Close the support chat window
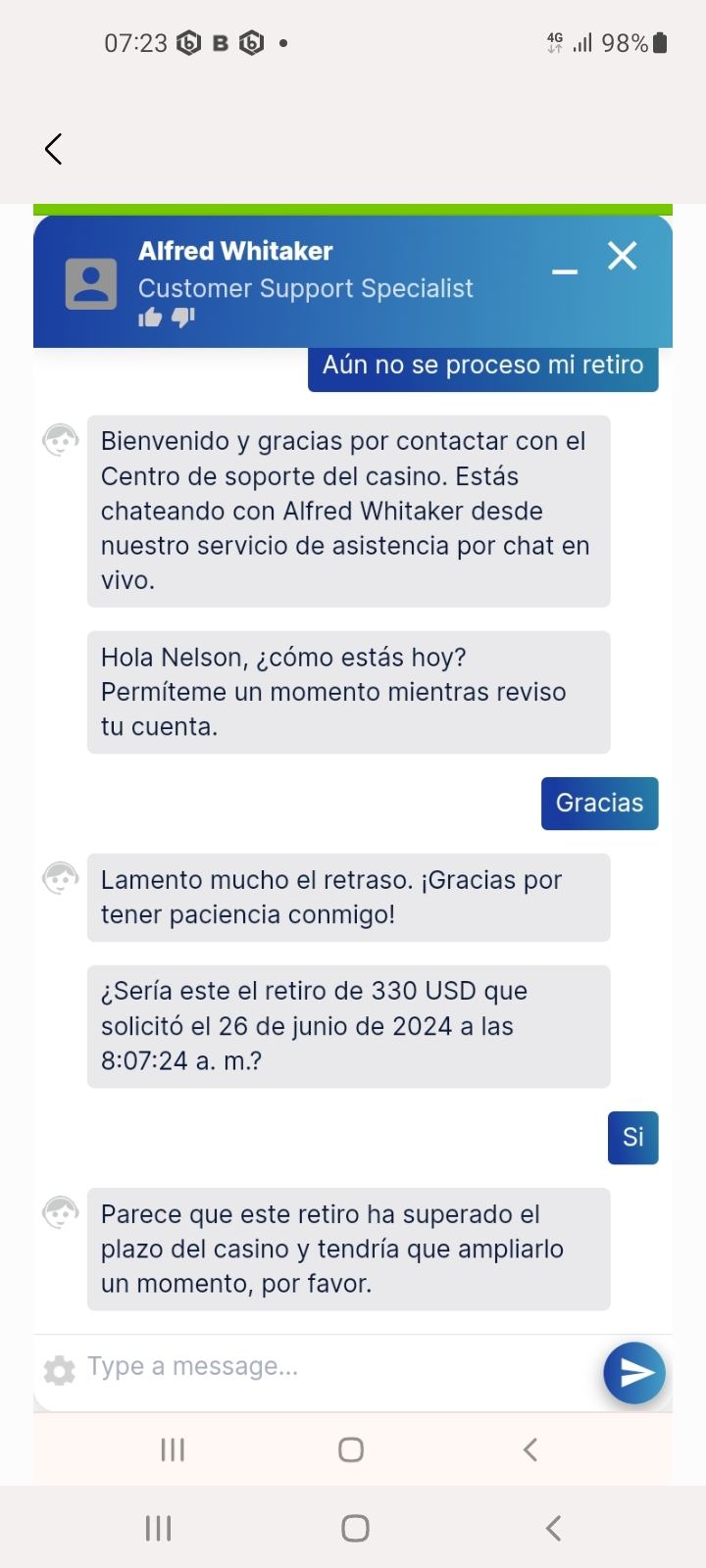 click(x=622, y=256)
